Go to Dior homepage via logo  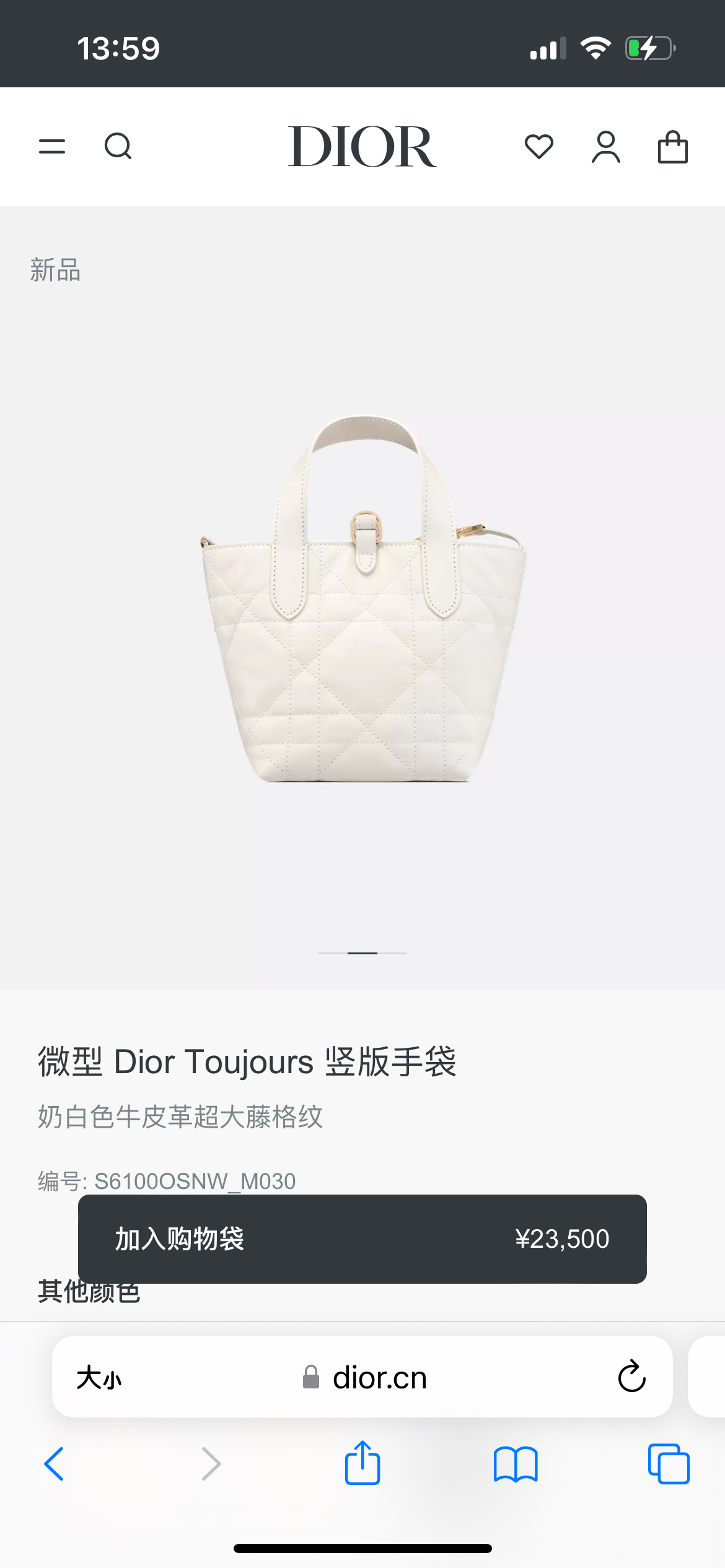click(362, 147)
